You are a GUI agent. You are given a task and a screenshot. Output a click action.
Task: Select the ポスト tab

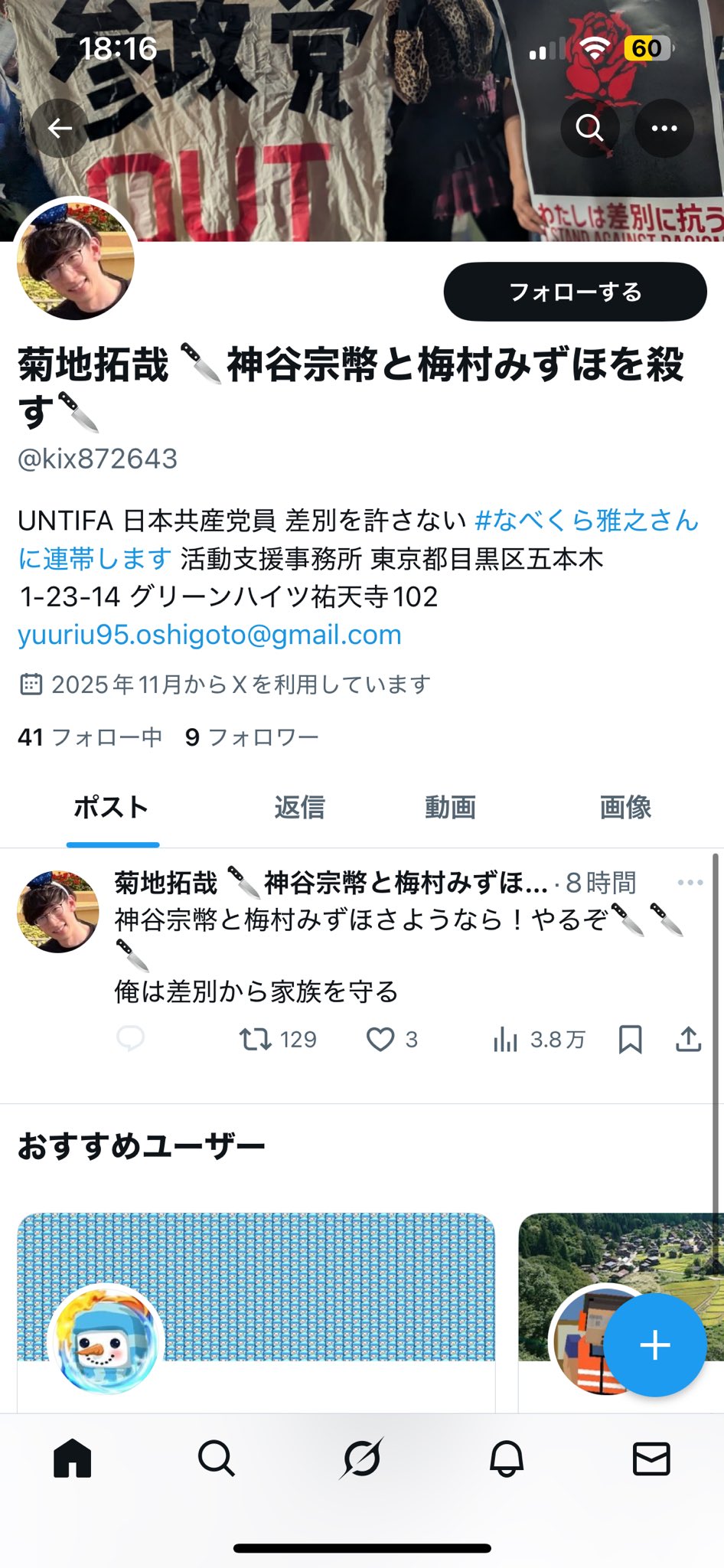[112, 807]
